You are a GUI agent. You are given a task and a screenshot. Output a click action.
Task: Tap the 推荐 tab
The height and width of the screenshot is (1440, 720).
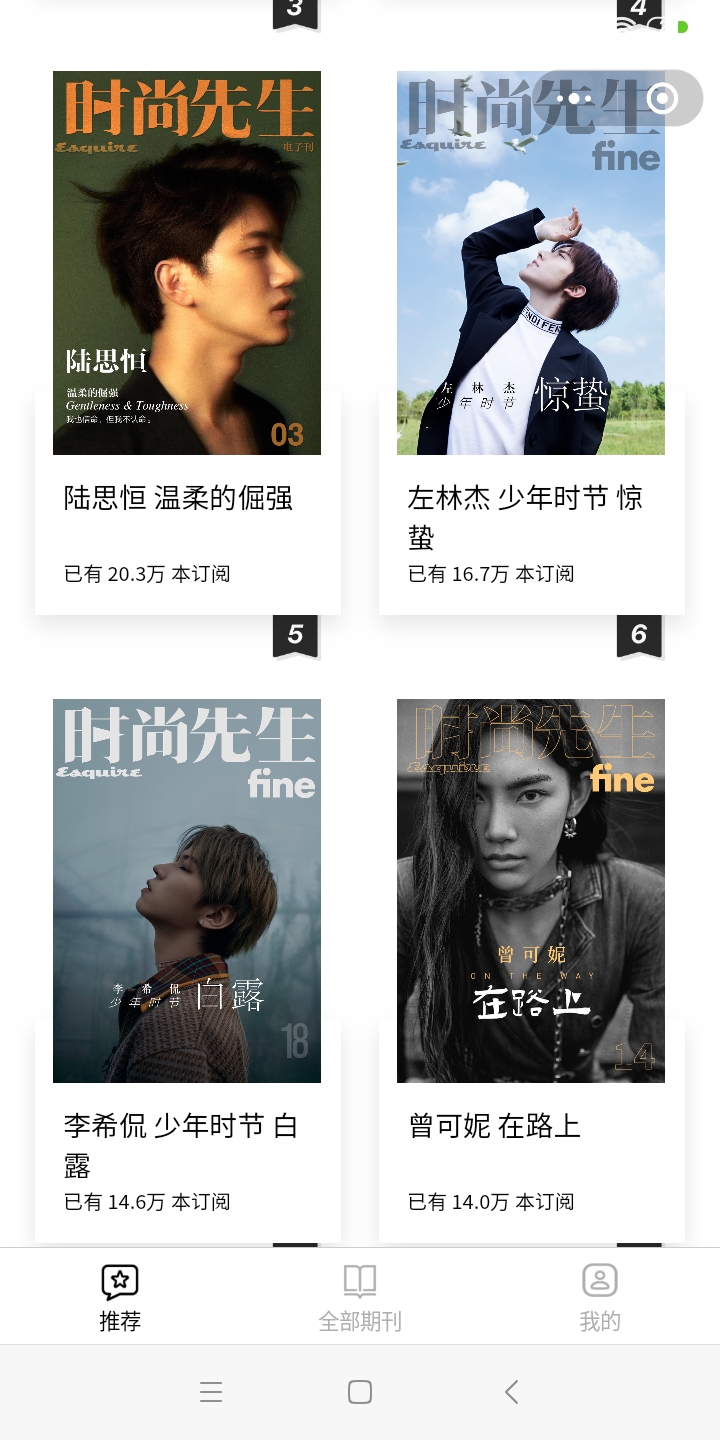tap(120, 1297)
